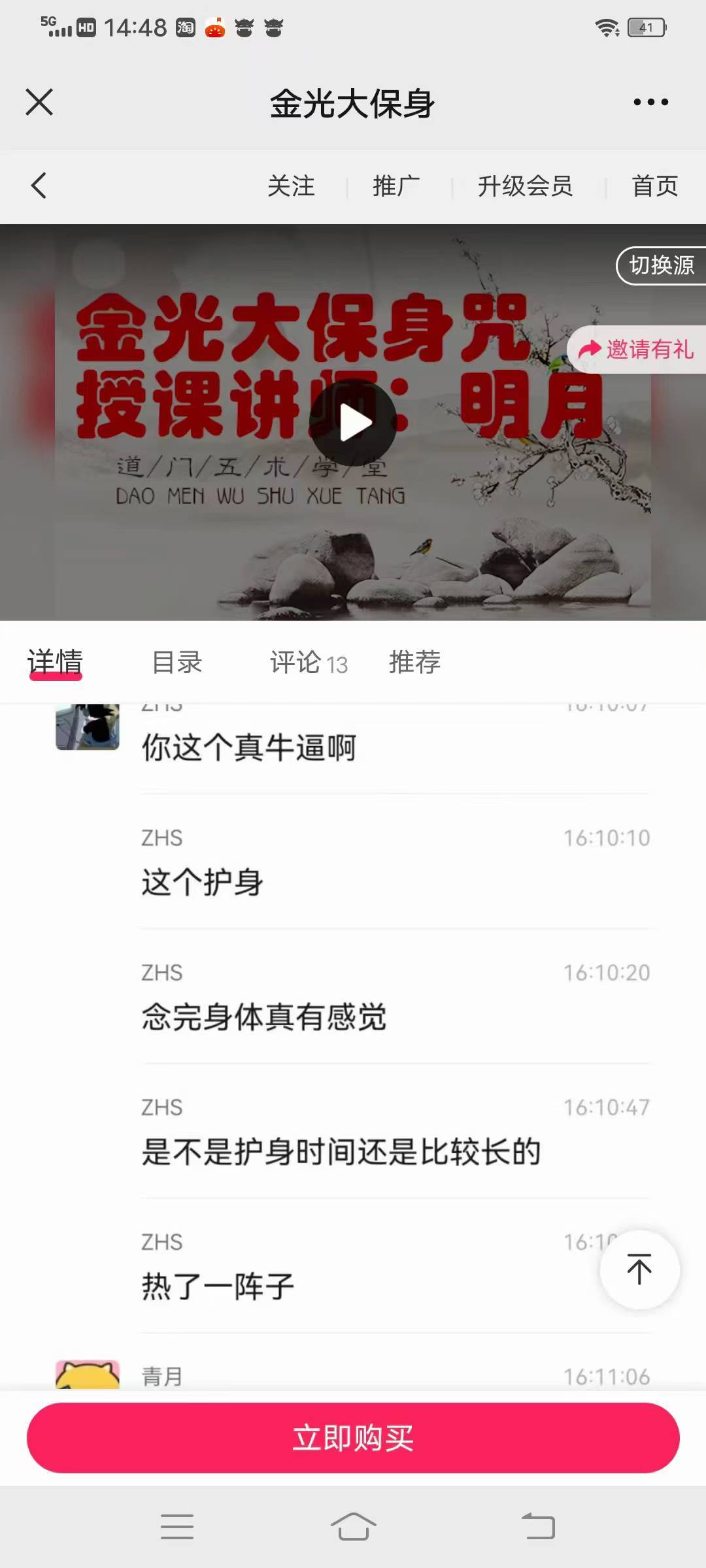Open the 评论 comments tab
706x1568 pixels.
click(x=309, y=662)
